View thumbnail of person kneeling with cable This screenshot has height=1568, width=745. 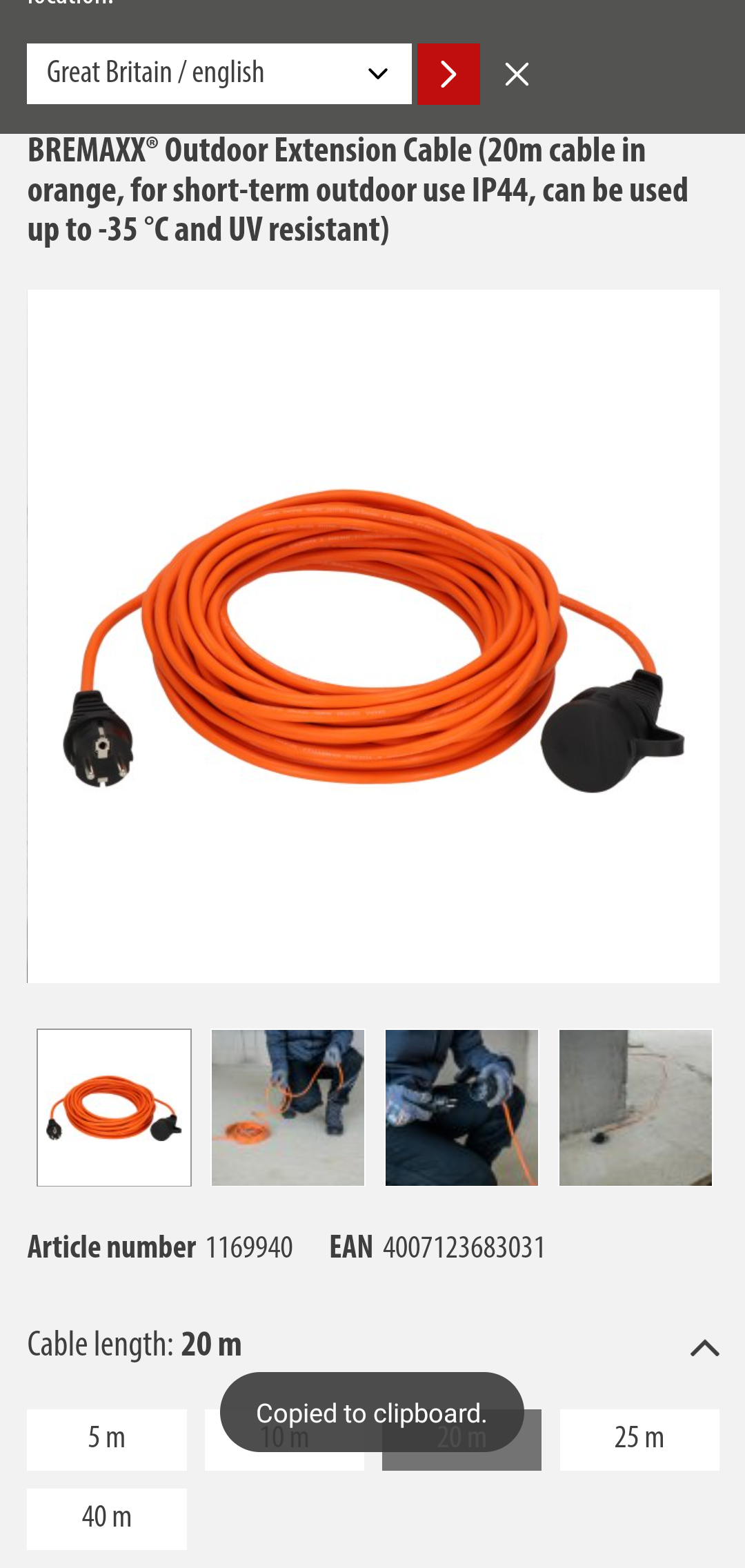coord(288,1107)
